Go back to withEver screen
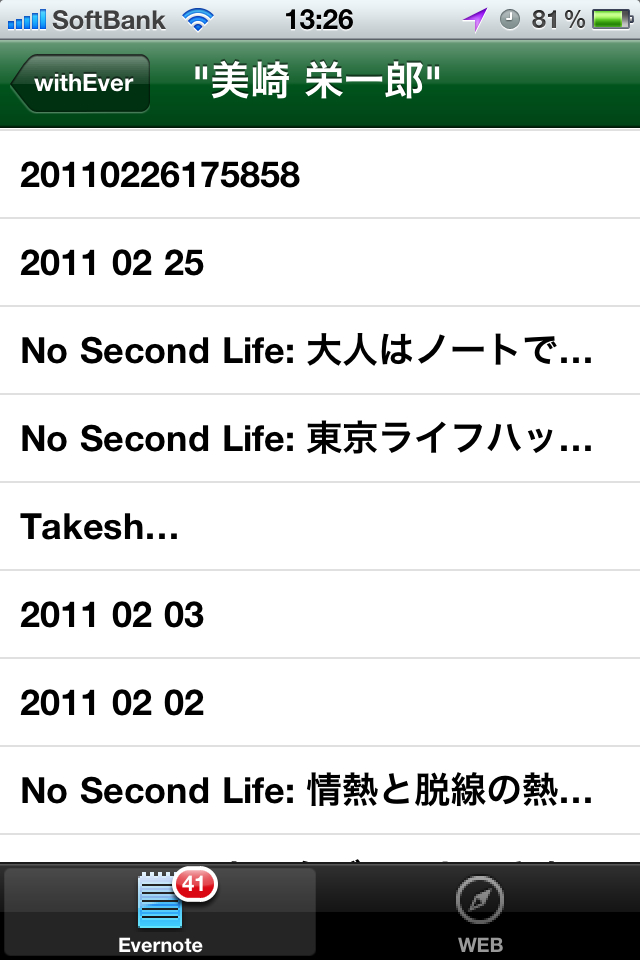 tap(82, 83)
